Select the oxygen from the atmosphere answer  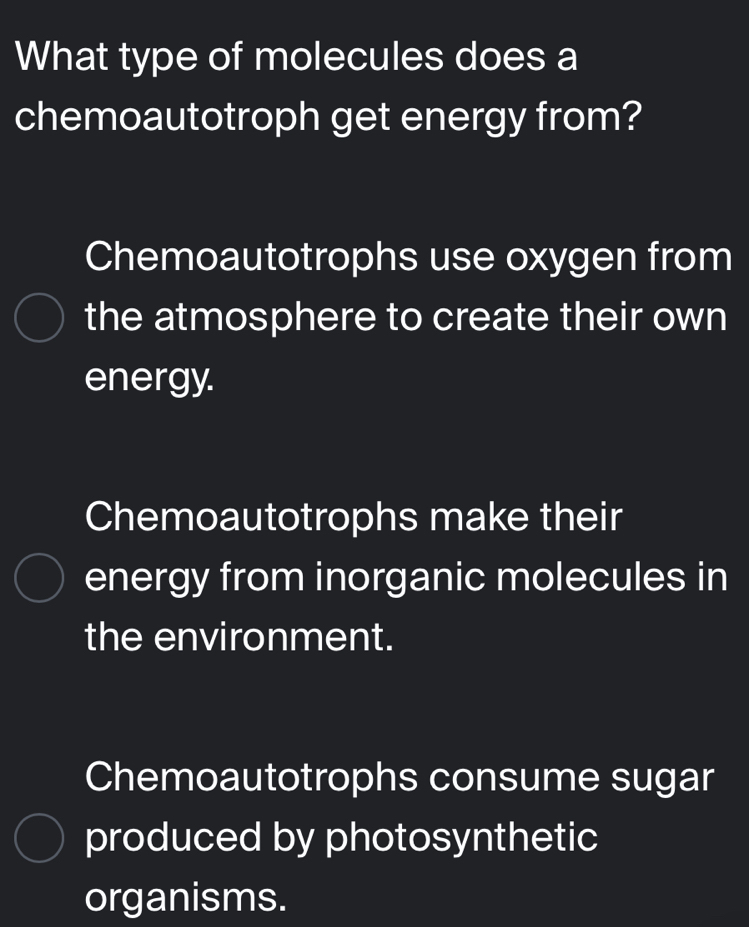(40, 317)
